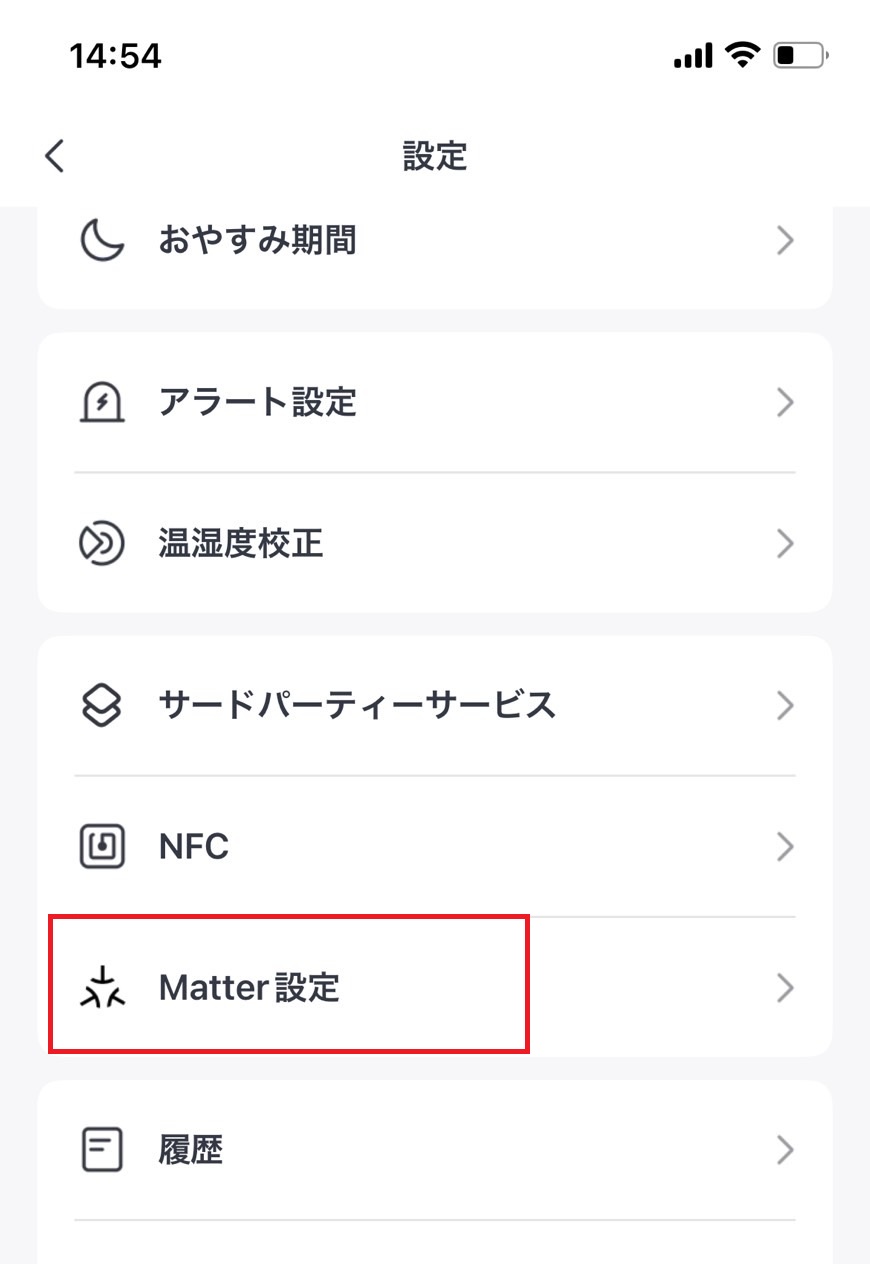This screenshot has width=870, height=1264.
Task: Tap the 設定 title in the header
Action: tap(434, 157)
